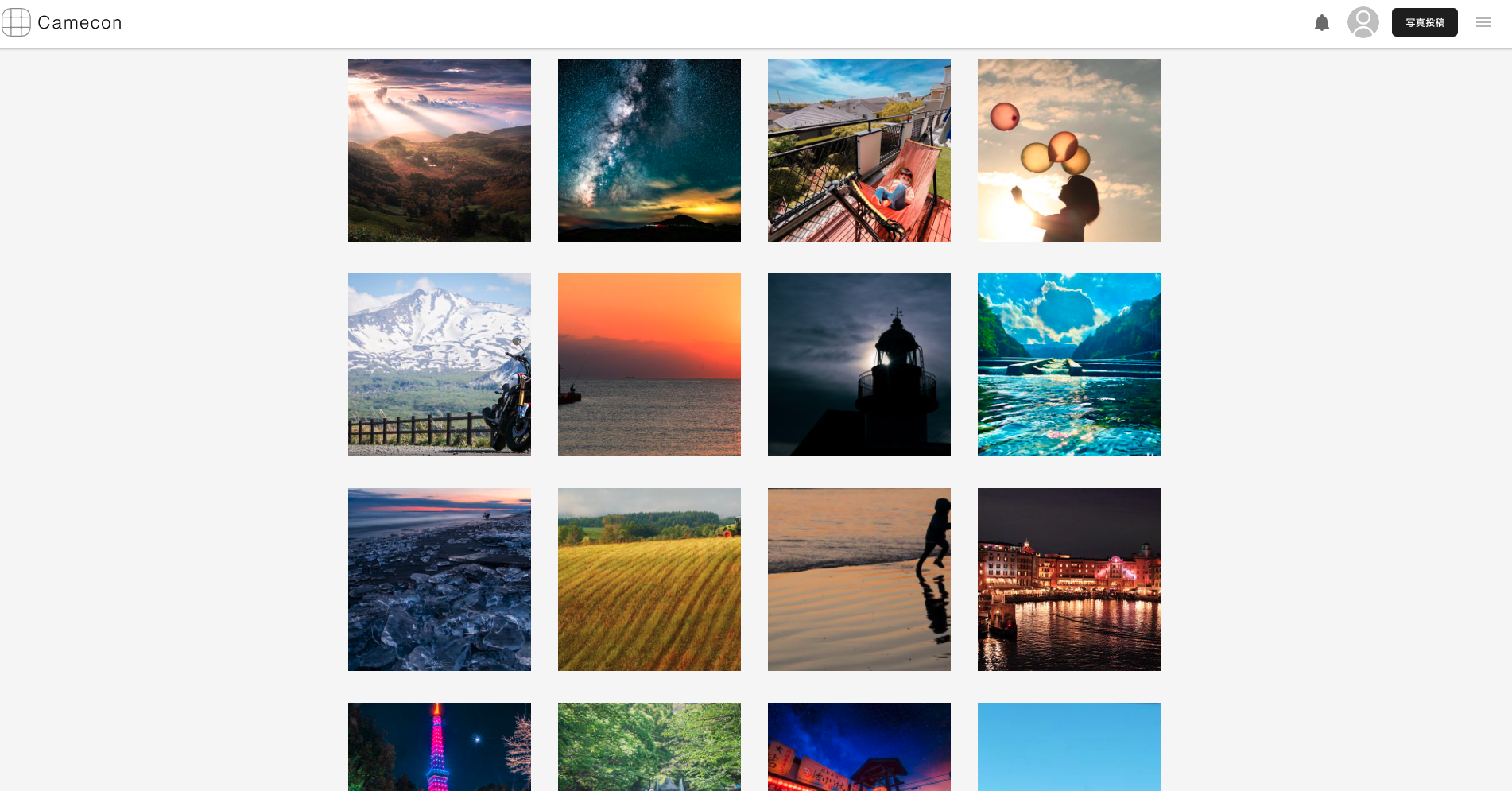This screenshot has height=791, width=1512.
Task: Open the red lantern shrine night photo
Action: click(859, 746)
